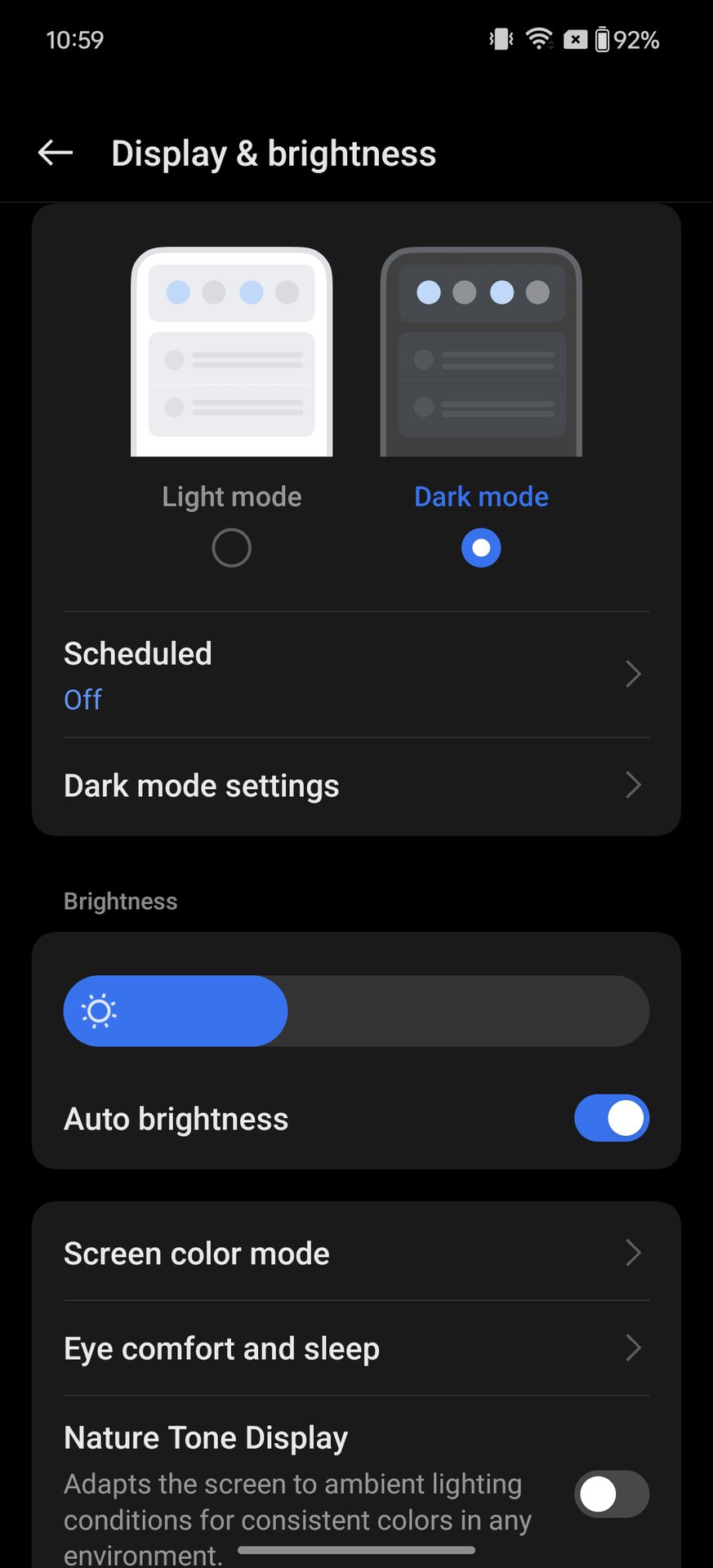Open Dark mode settings

point(356,786)
